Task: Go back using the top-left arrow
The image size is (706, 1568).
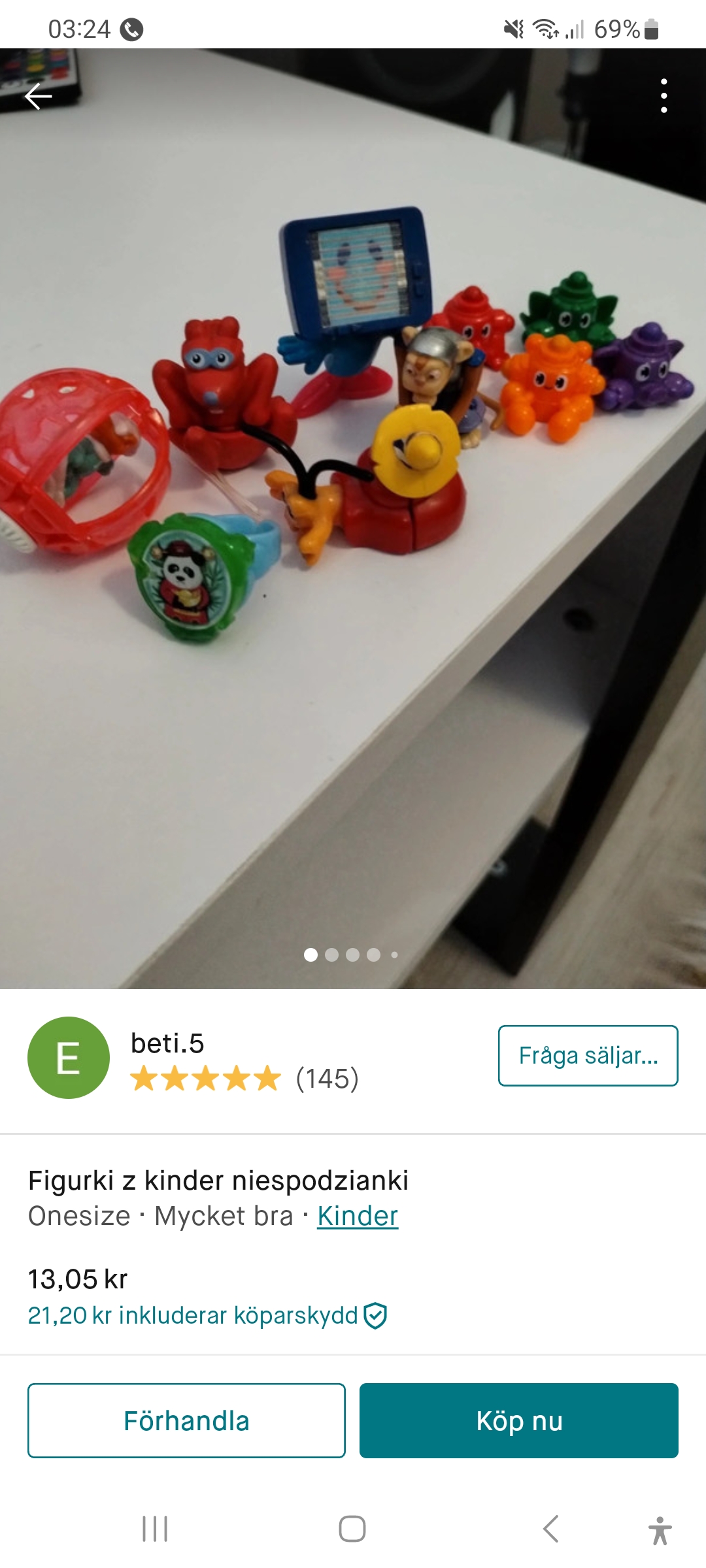Action: [38, 97]
